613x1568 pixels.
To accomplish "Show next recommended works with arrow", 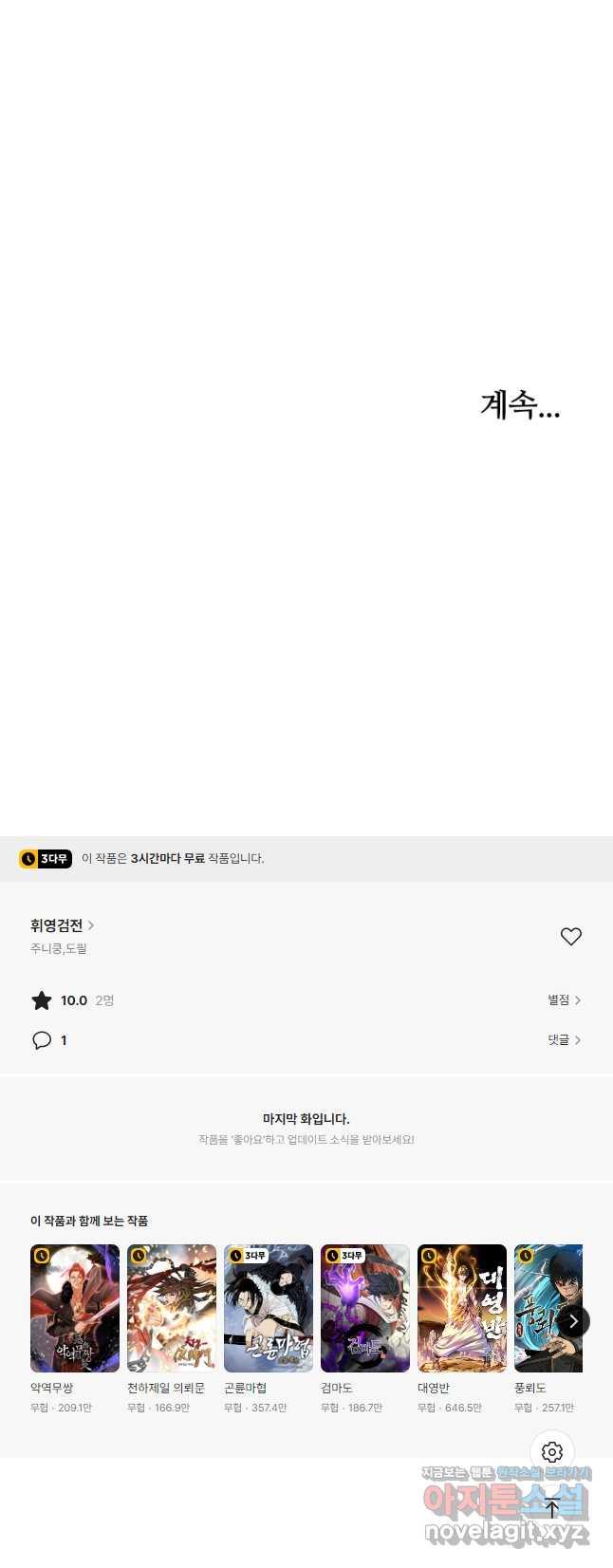I will 573,1321.
